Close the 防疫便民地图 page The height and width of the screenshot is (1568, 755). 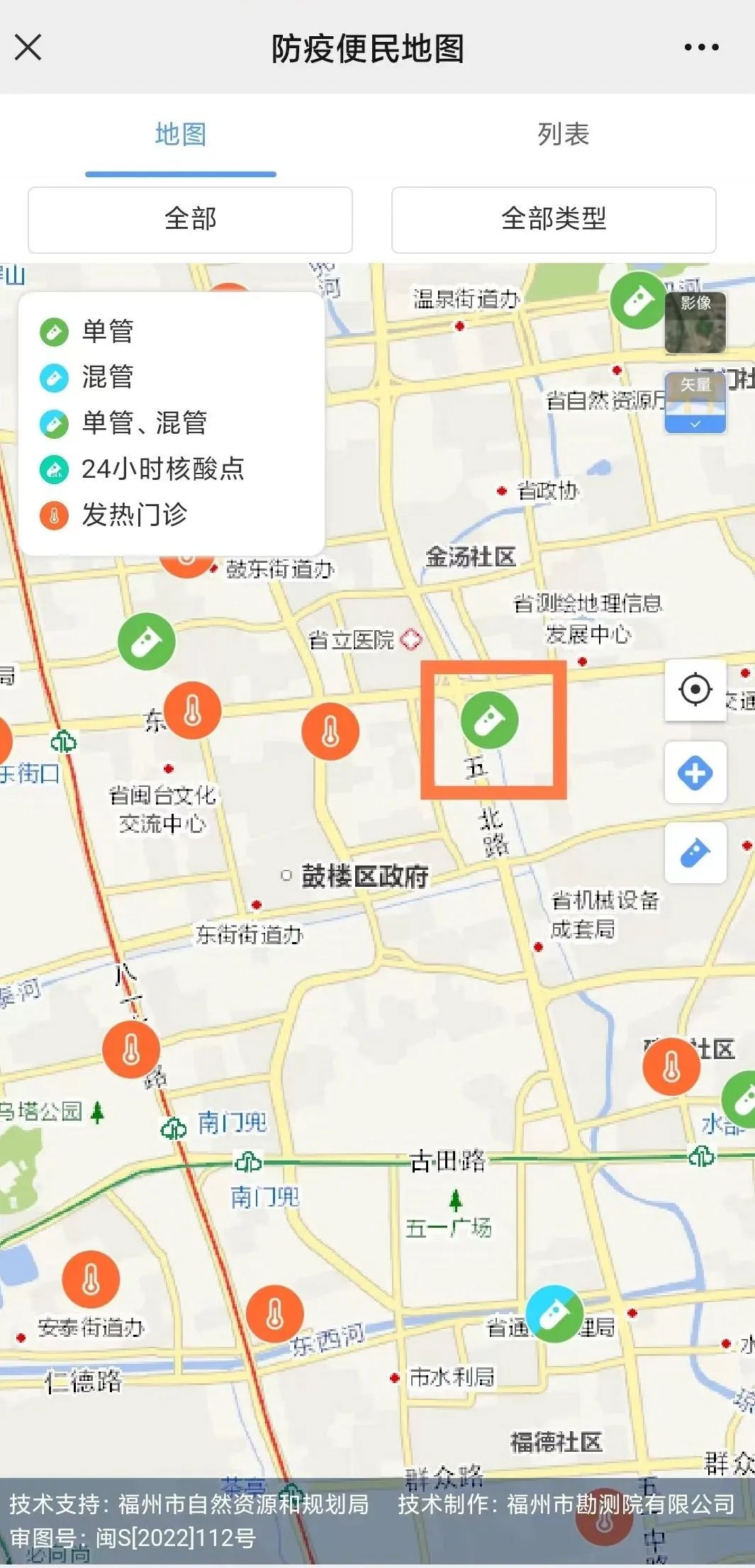point(28,48)
